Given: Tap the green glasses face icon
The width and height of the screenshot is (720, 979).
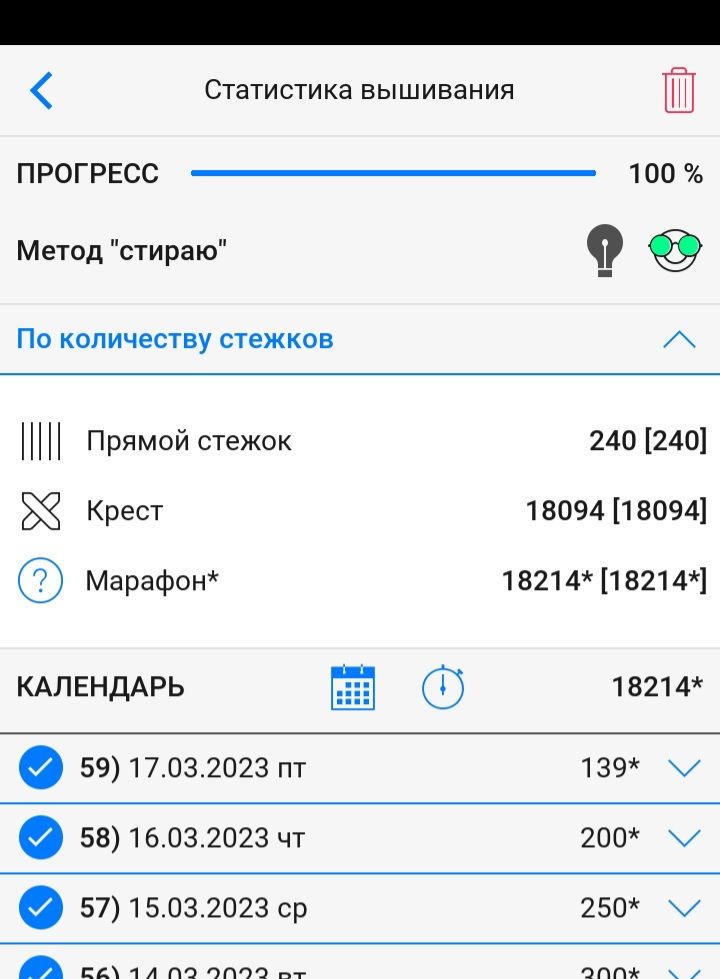Looking at the screenshot, I should click(676, 250).
